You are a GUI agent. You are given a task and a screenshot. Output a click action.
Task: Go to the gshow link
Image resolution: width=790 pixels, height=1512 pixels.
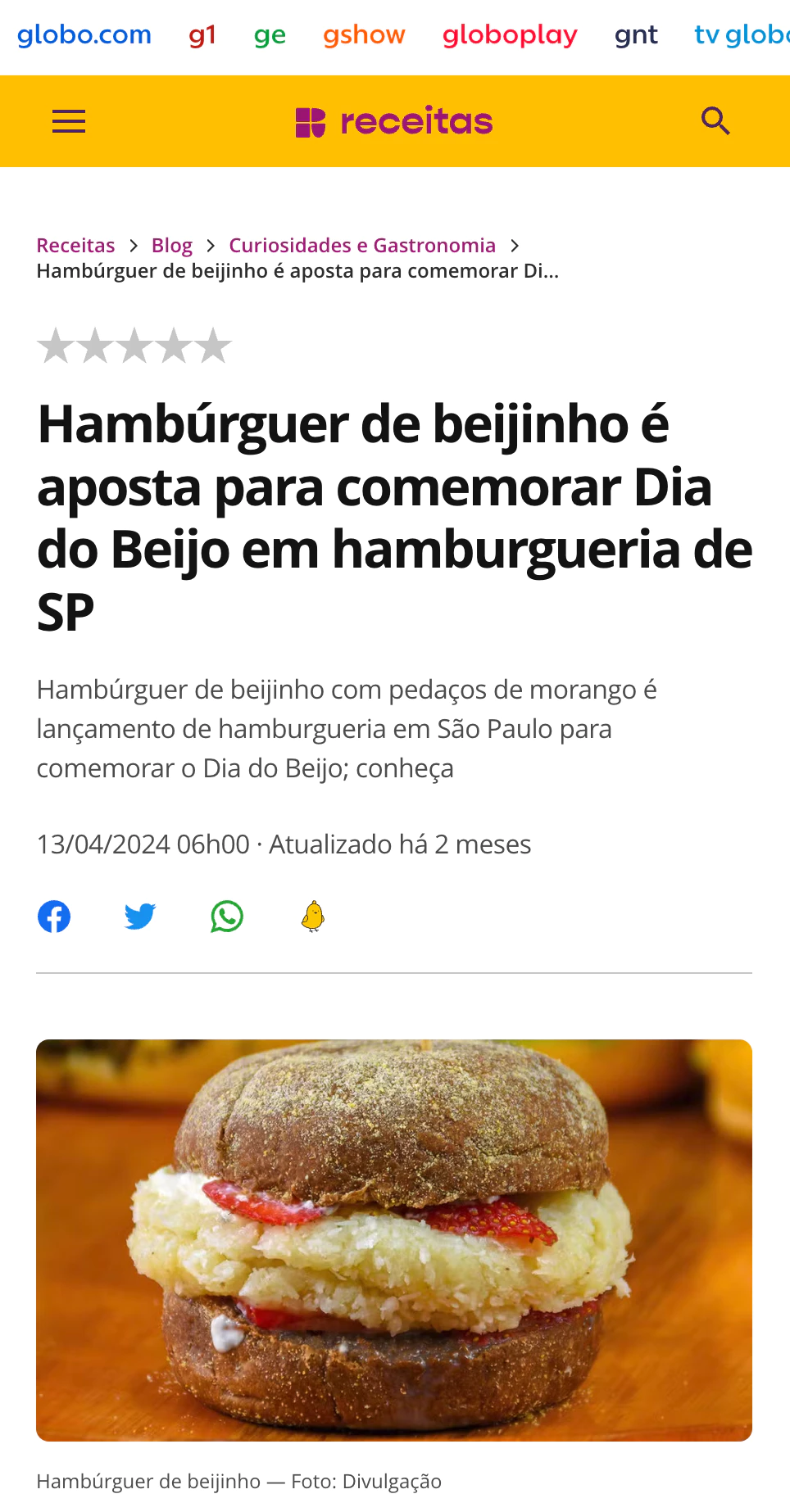364,35
